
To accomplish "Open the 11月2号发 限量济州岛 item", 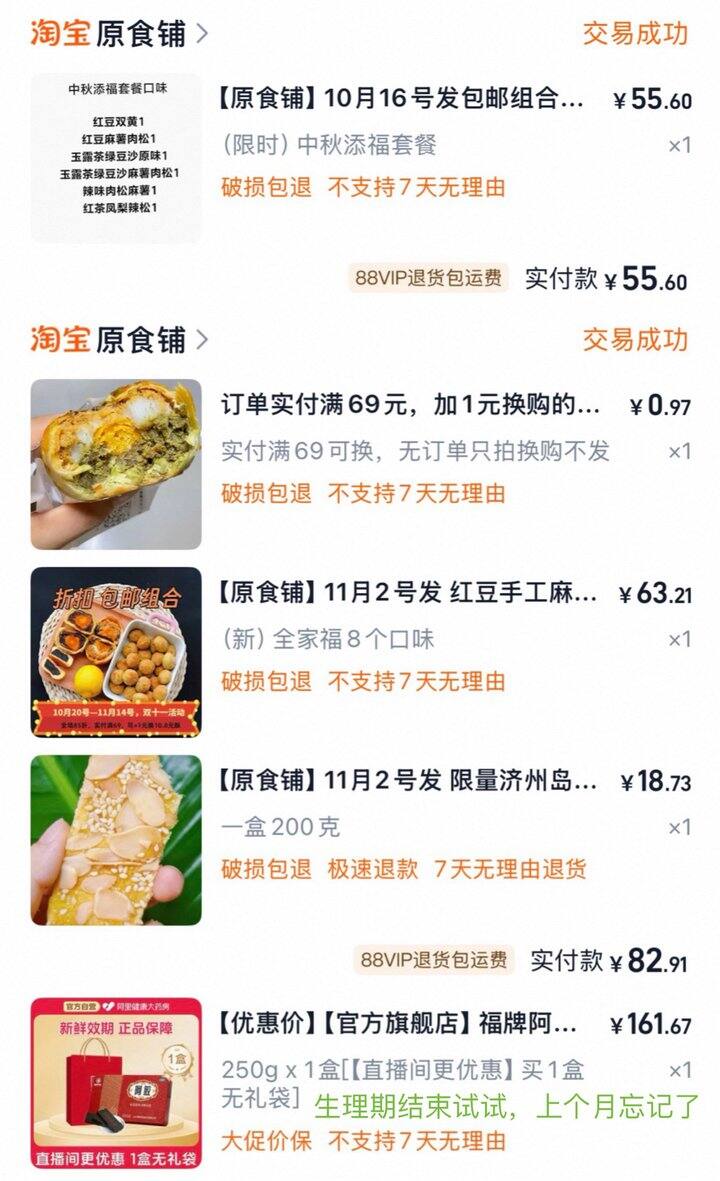I will pos(408,782).
